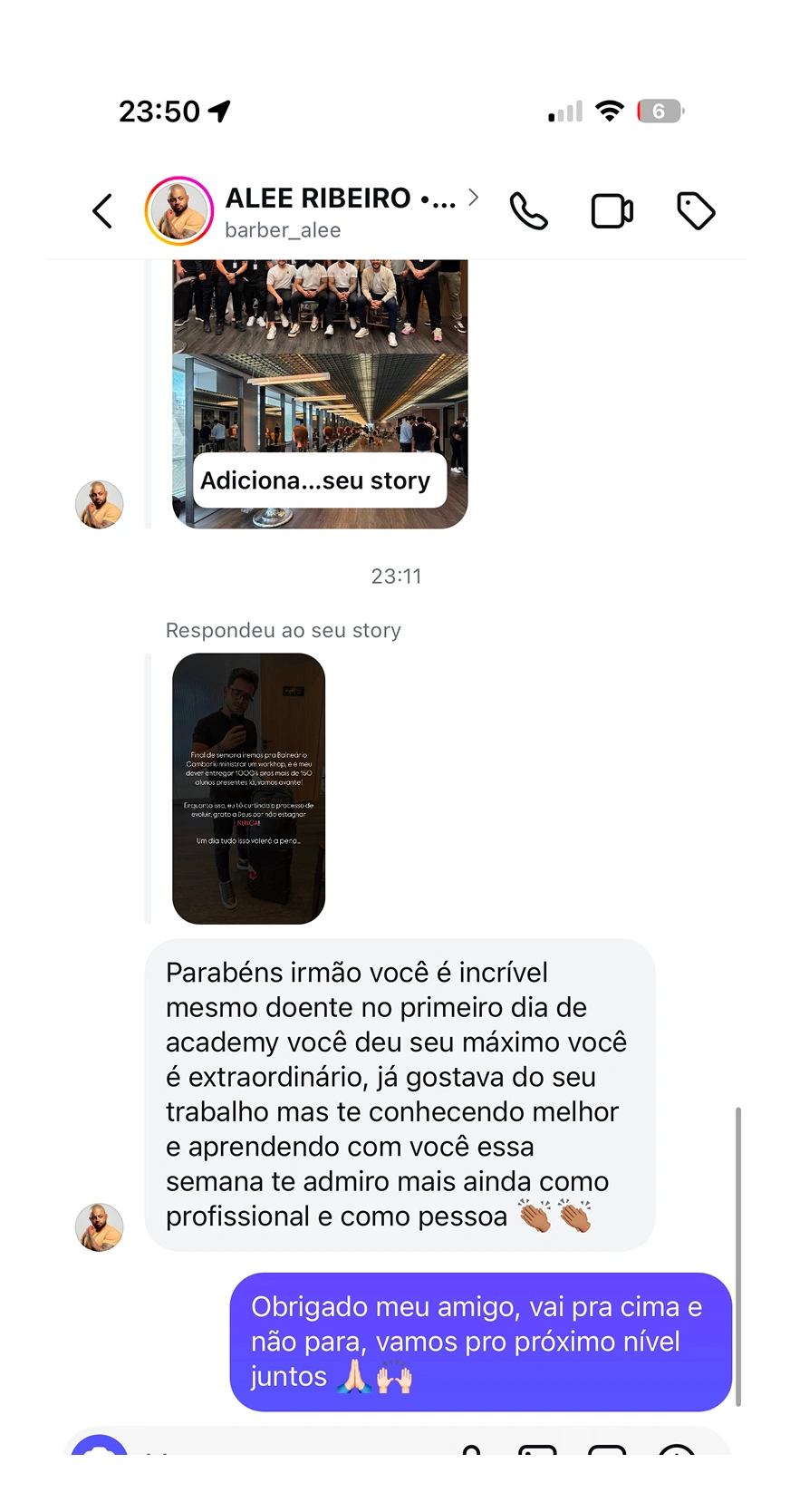Start a video call from the chat header
This screenshot has width=790, height=1512.
[x=612, y=210]
